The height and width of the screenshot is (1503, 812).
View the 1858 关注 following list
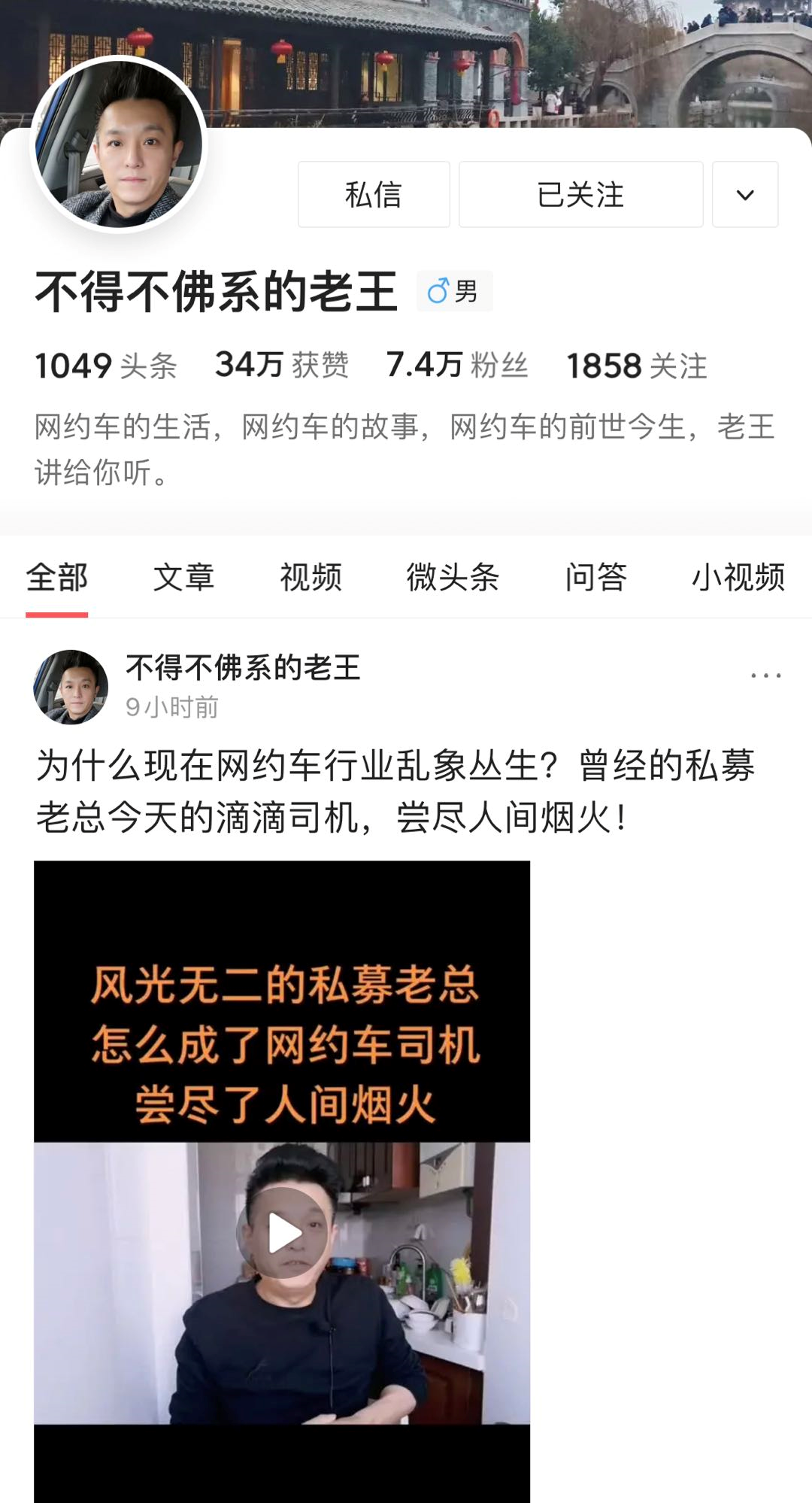pyautogui.click(x=636, y=366)
